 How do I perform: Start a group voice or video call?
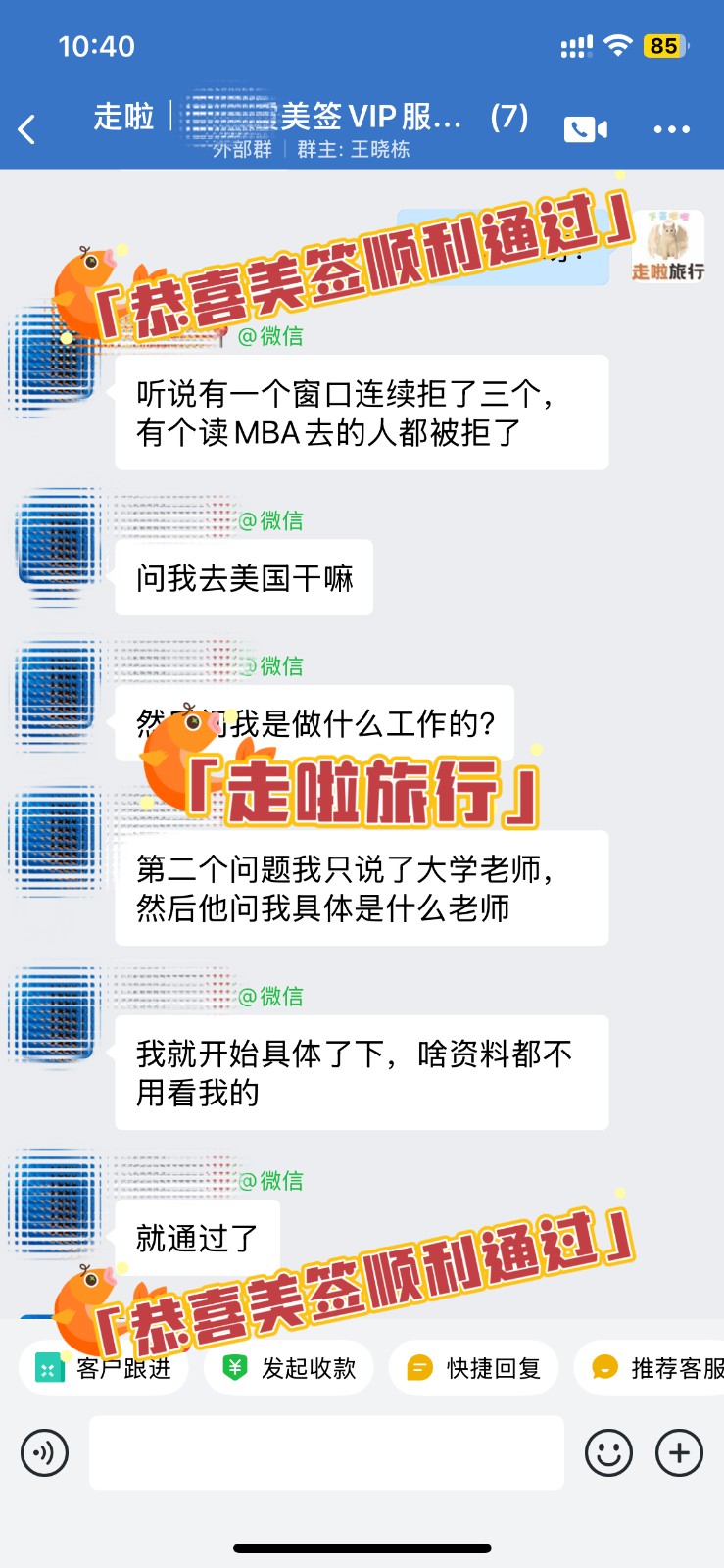coord(585,129)
